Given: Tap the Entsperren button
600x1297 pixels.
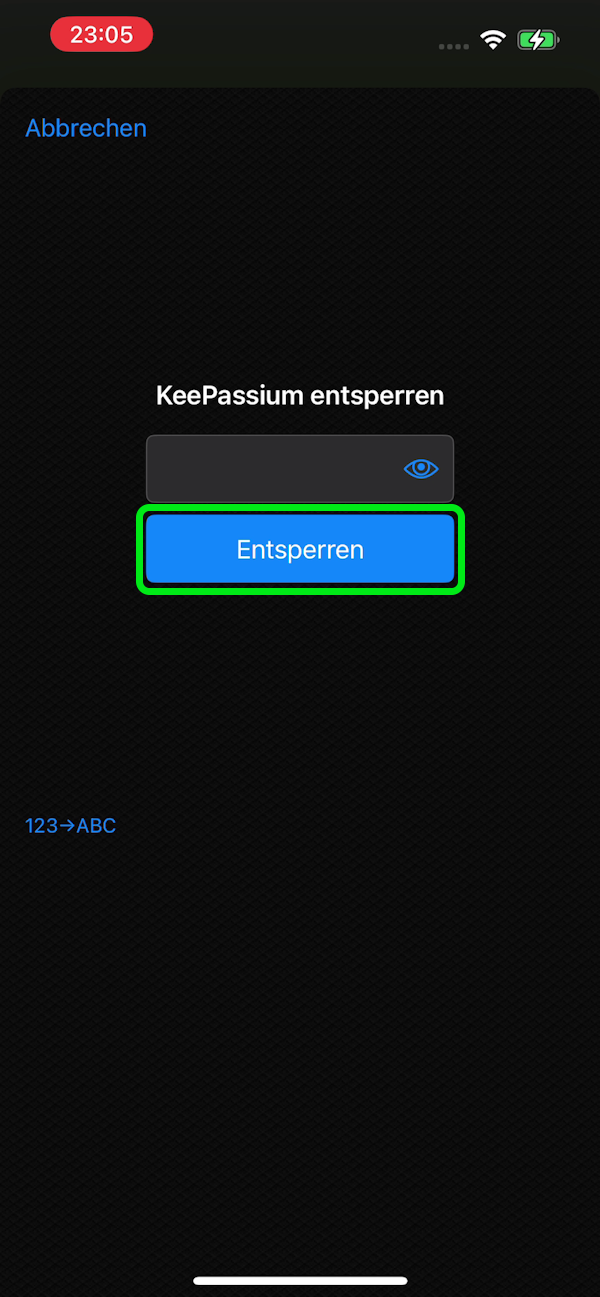Looking at the screenshot, I should point(300,549).
